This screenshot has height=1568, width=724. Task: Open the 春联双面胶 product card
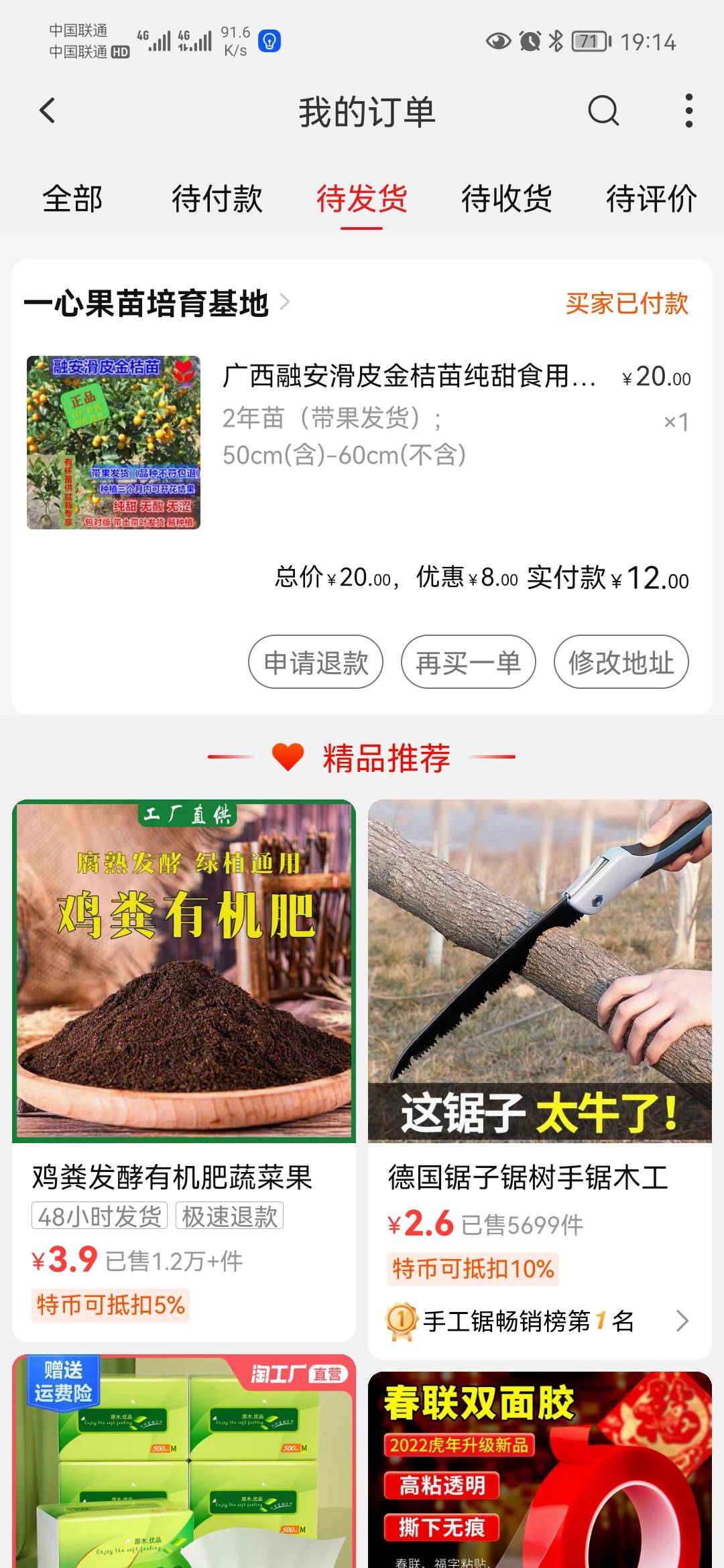click(540, 1469)
